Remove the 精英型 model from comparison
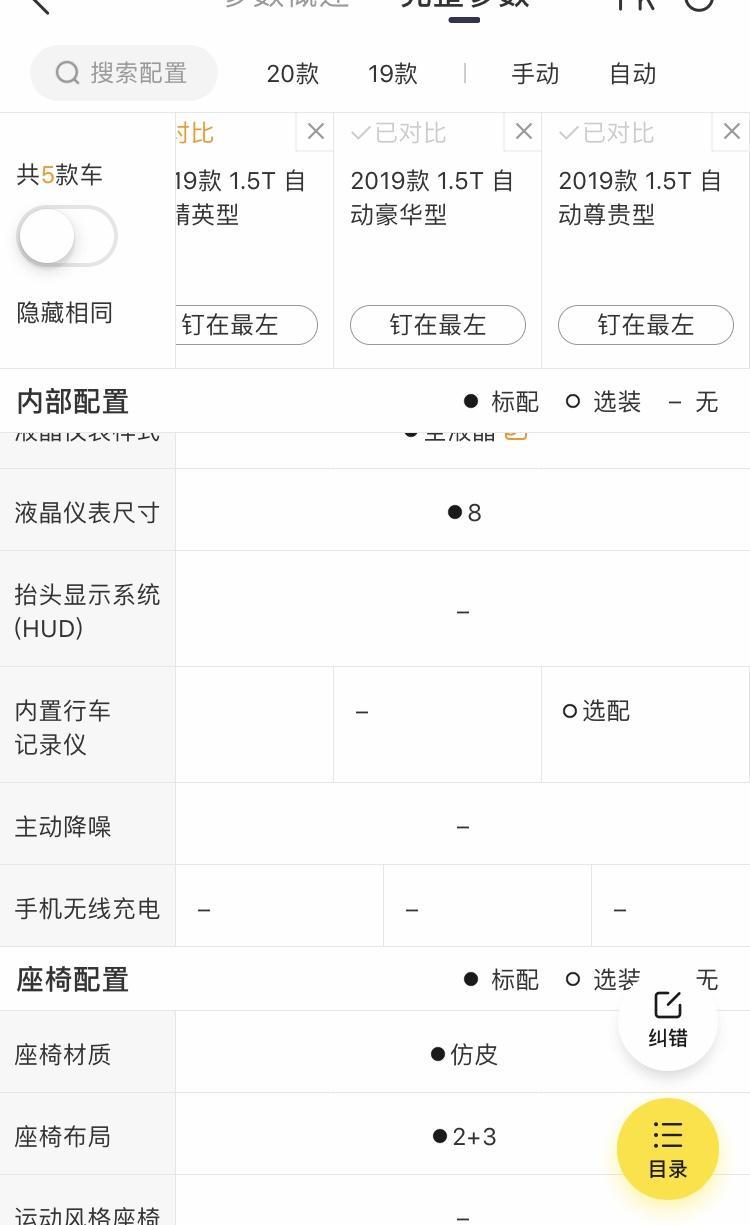This screenshot has height=1225, width=750. tap(315, 132)
